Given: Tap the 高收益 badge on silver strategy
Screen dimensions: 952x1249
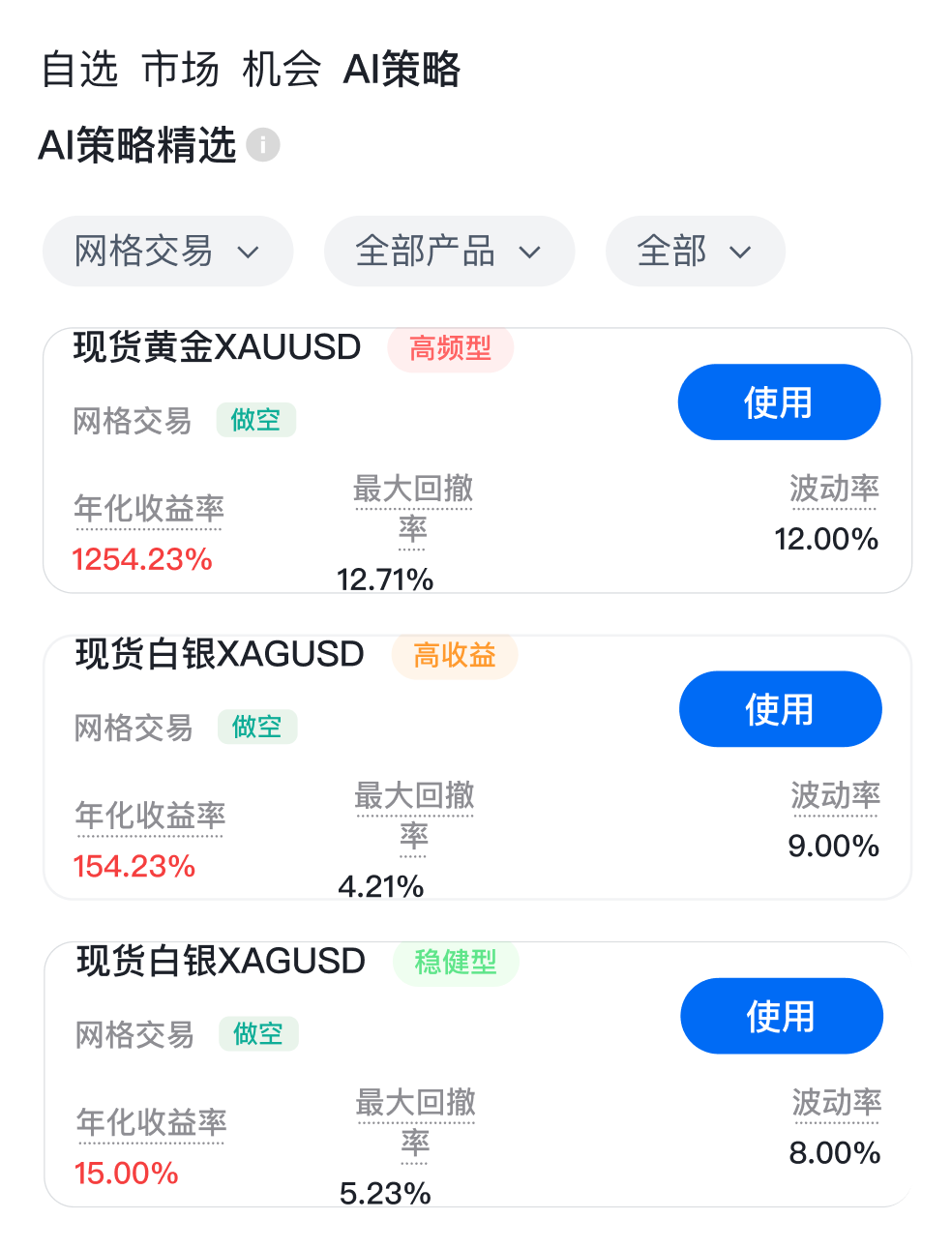Looking at the screenshot, I should click(x=454, y=656).
